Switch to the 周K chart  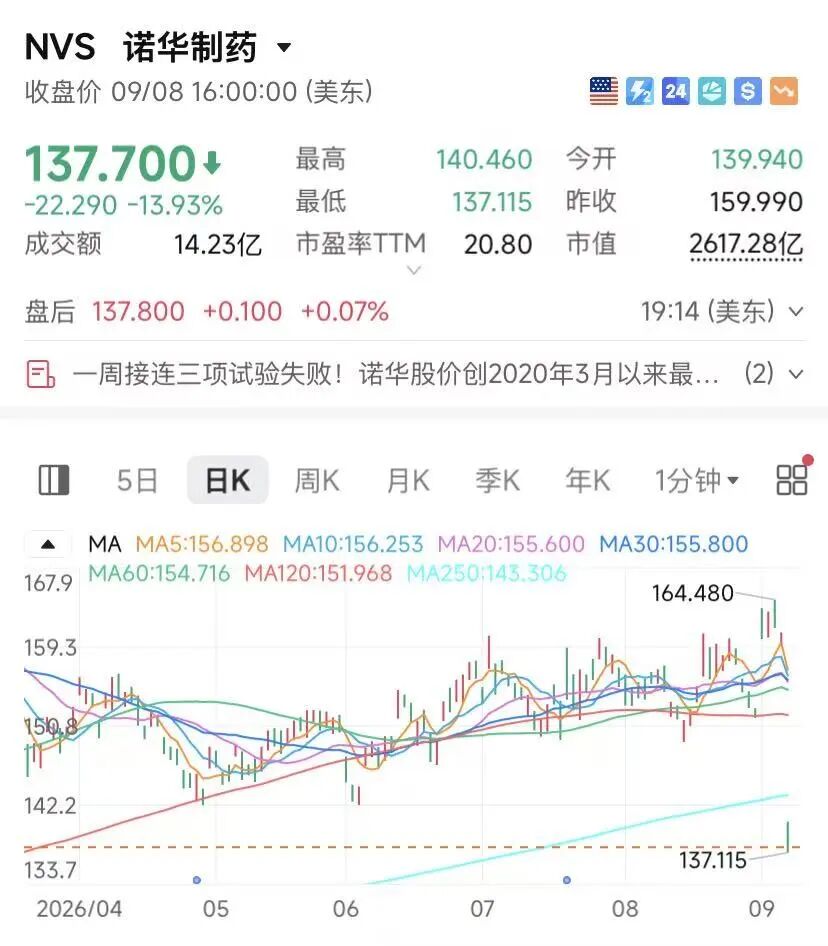(x=317, y=481)
